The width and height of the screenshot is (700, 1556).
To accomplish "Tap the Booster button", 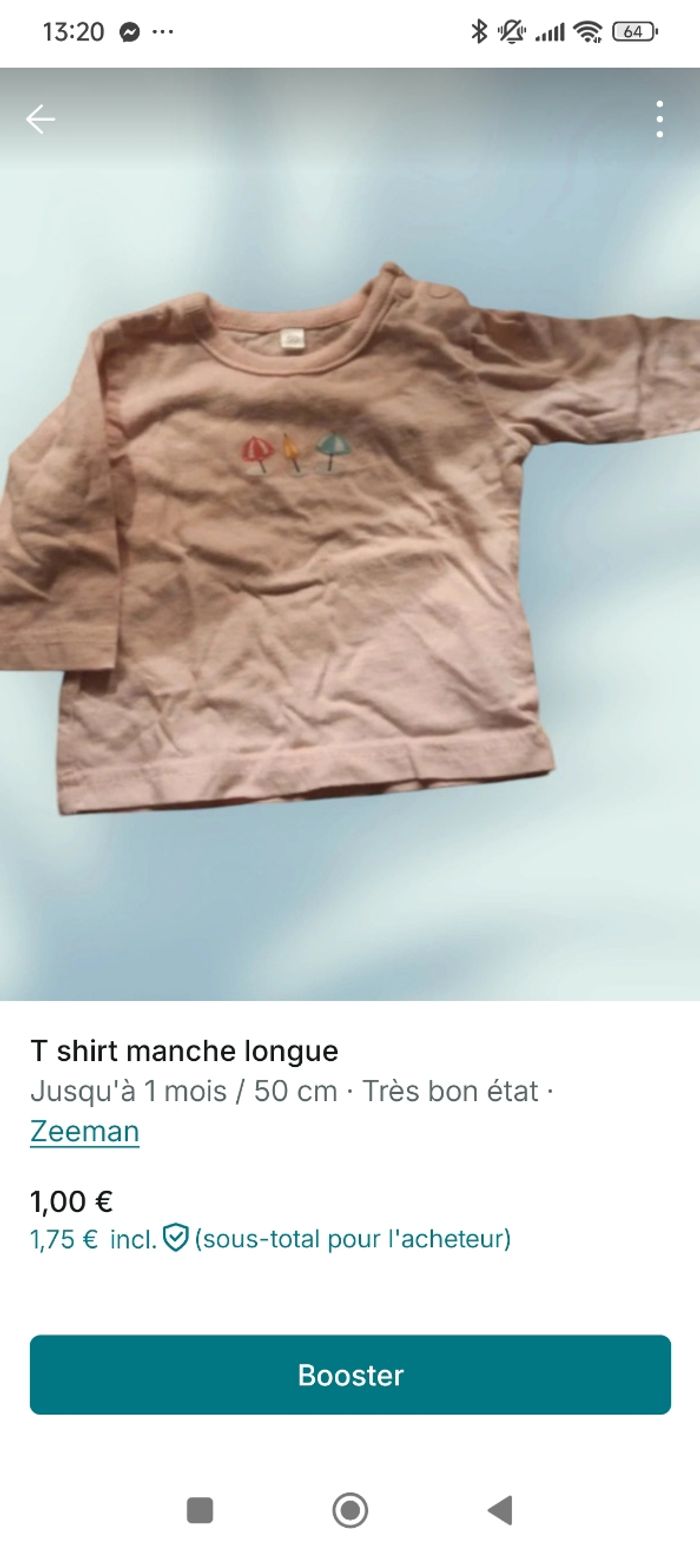I will click(350, 1374).
